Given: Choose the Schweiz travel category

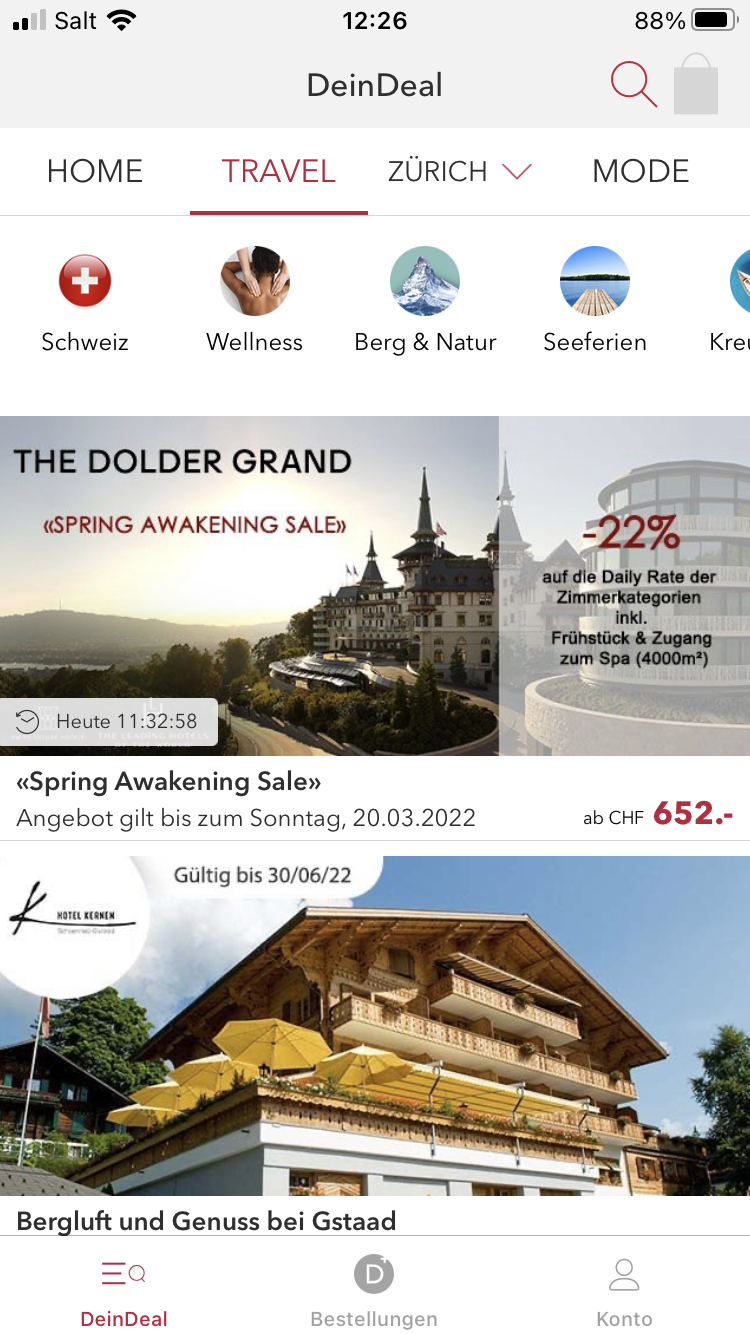Looking at the screenshot, I should [x=85, y=300].
